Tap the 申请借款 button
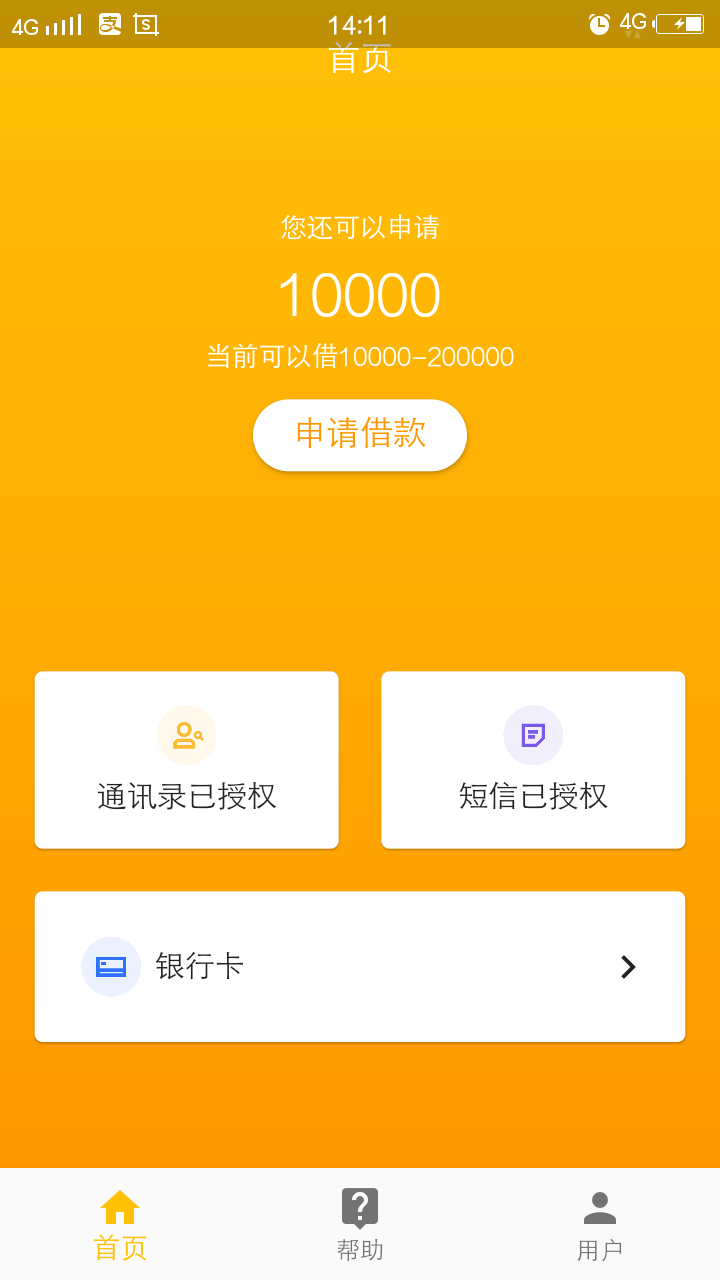The image size is (720, 1280). pyautogui.click(x=360, y=435)
